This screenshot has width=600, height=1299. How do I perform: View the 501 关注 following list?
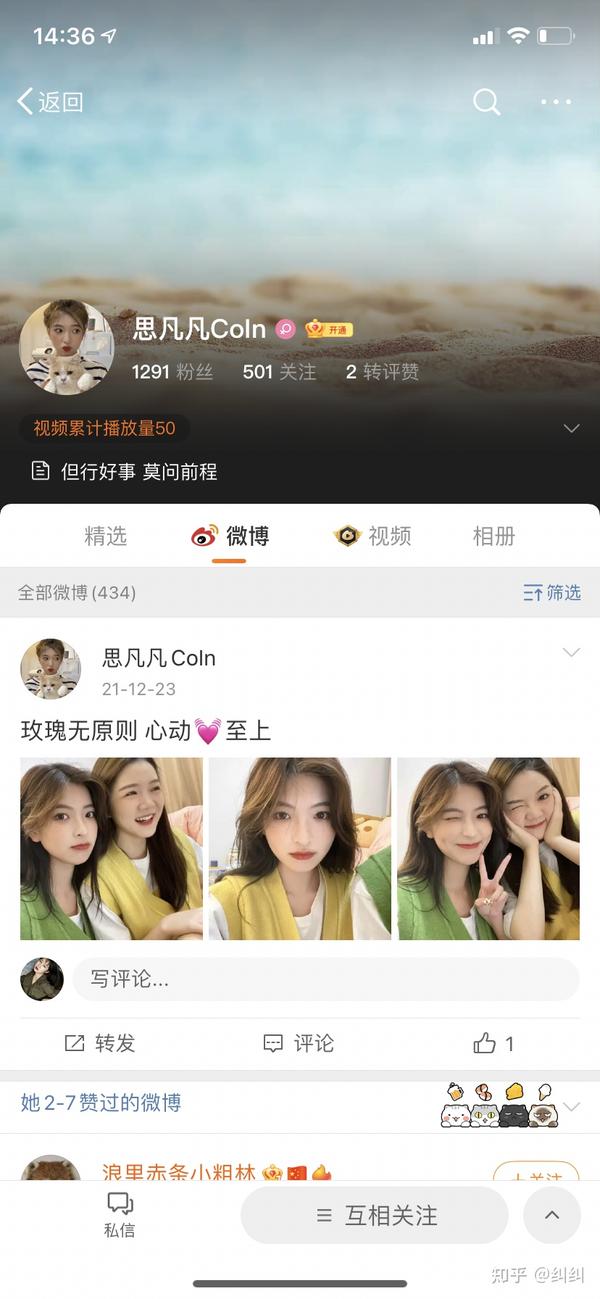279,372
